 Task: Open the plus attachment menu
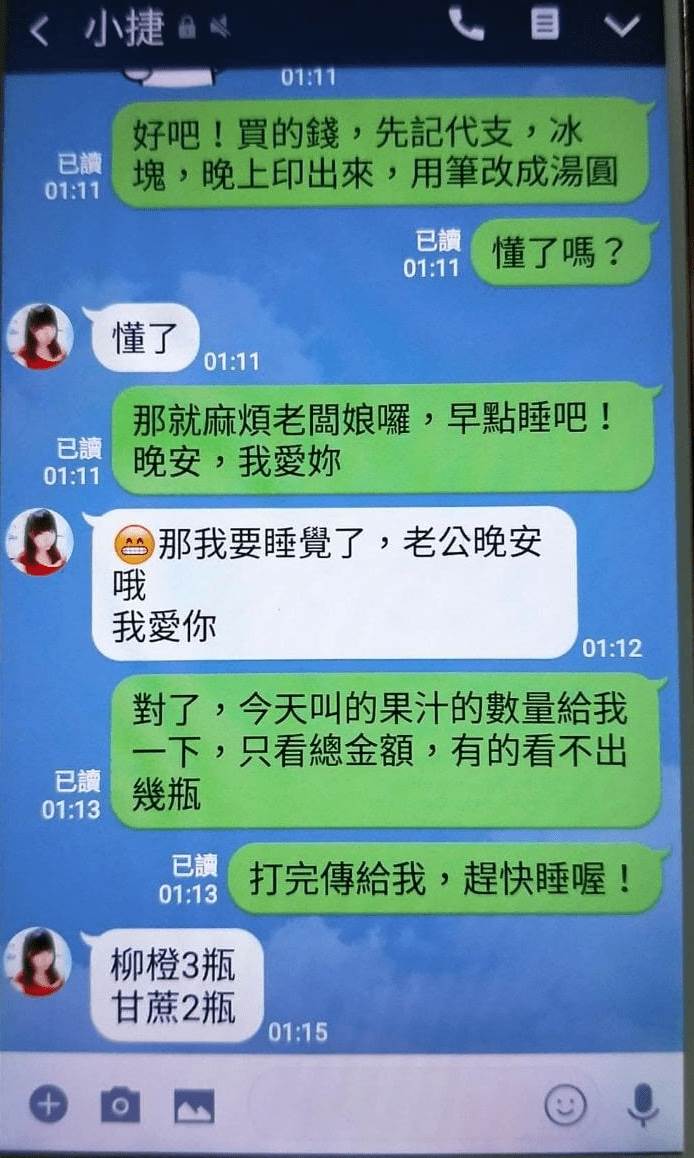[47, 1104]
